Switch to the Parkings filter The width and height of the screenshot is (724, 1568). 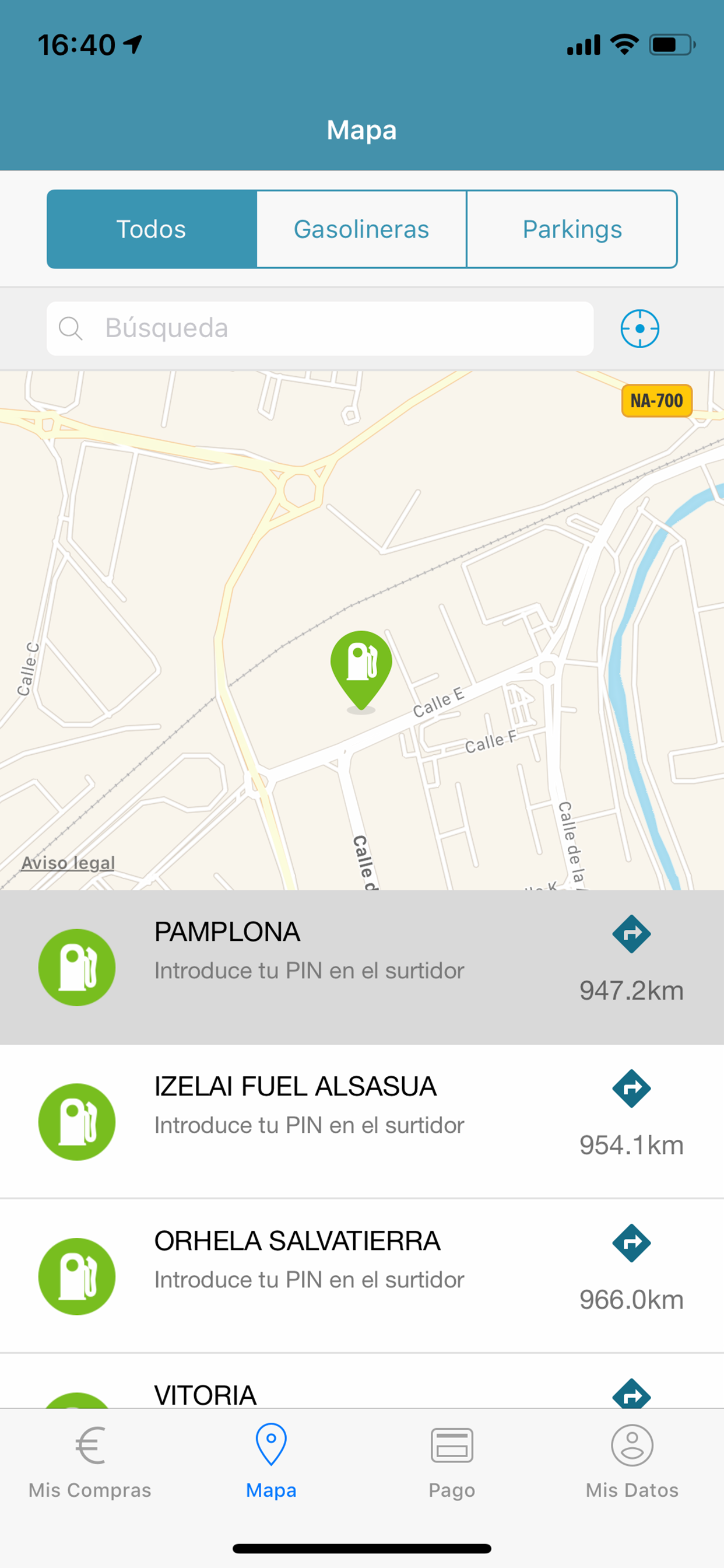(572, 229)
